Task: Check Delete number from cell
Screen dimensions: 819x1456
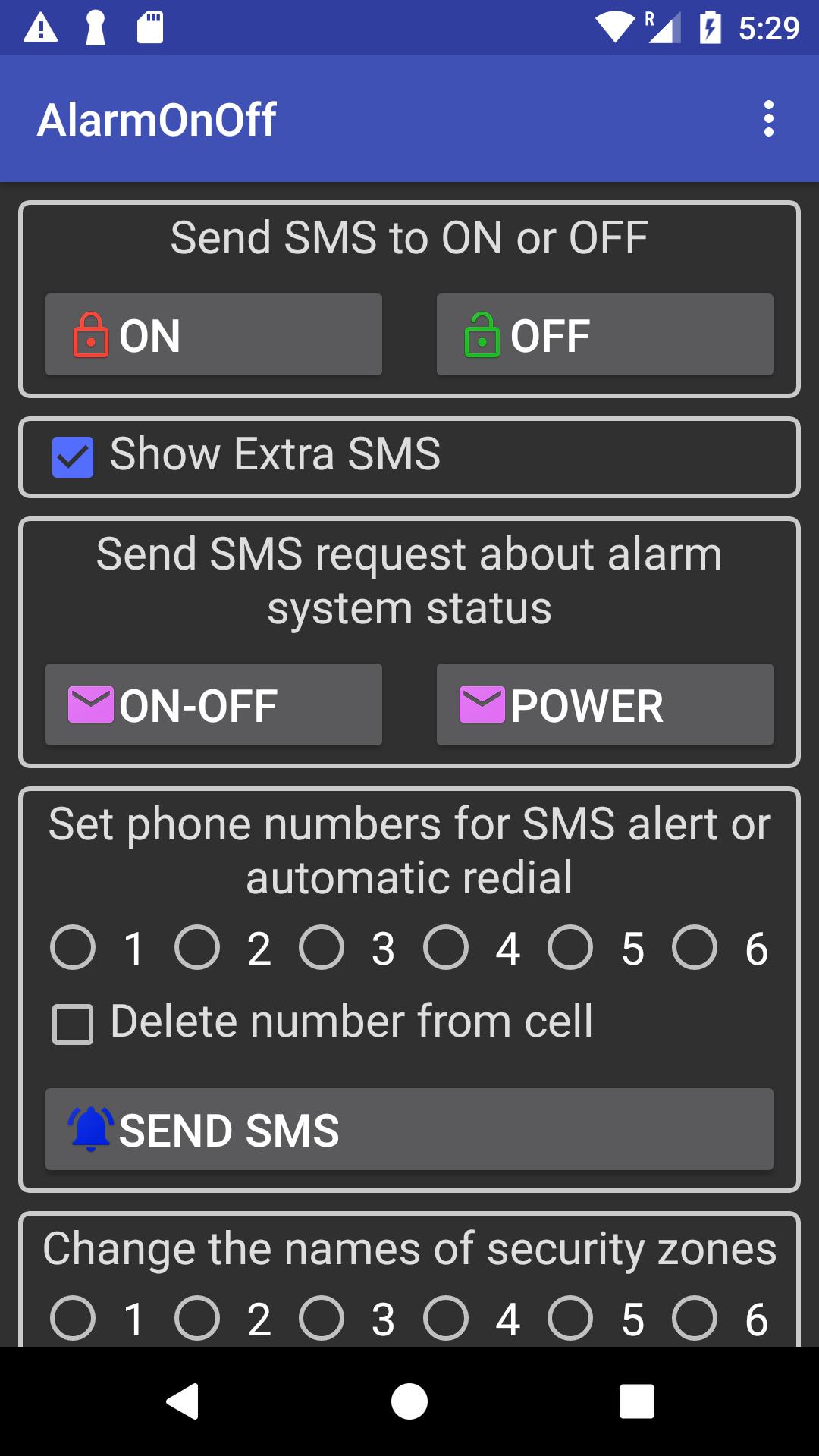Action: [73, 1025]
